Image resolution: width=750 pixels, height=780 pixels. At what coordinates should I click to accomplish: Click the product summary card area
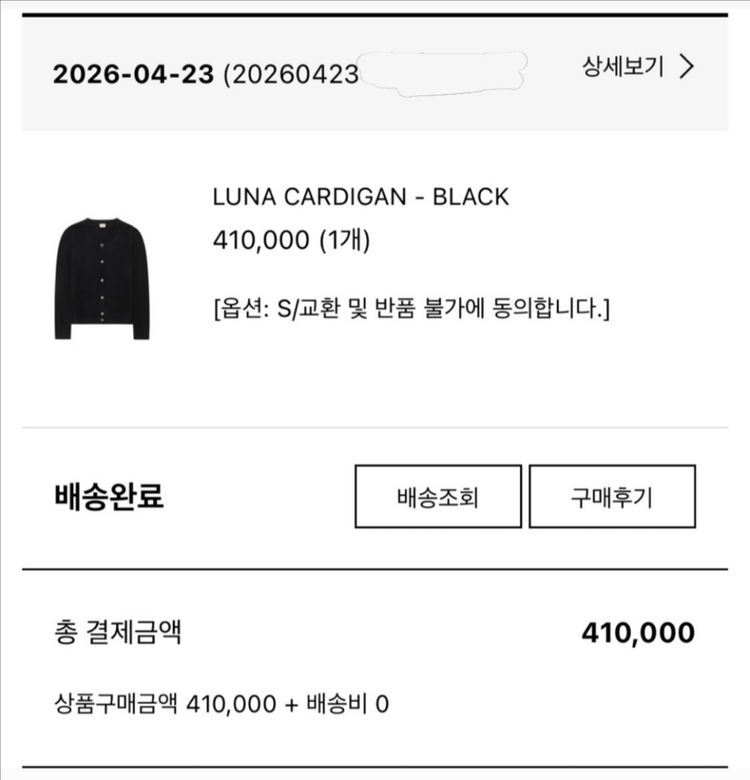pyautogui.click(x=375, y=265)
